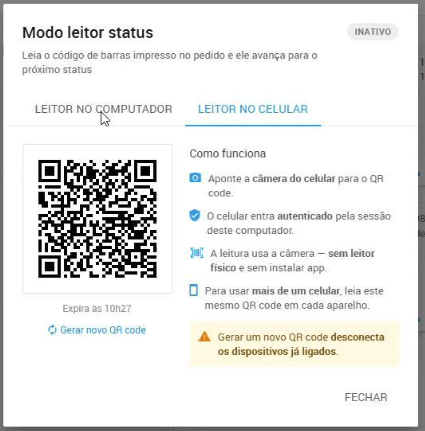The width and height of the screenshot is (425, 431).
Task: Close the dialog with Fechar
Action: pyautogui.click(x=366, y=397)
